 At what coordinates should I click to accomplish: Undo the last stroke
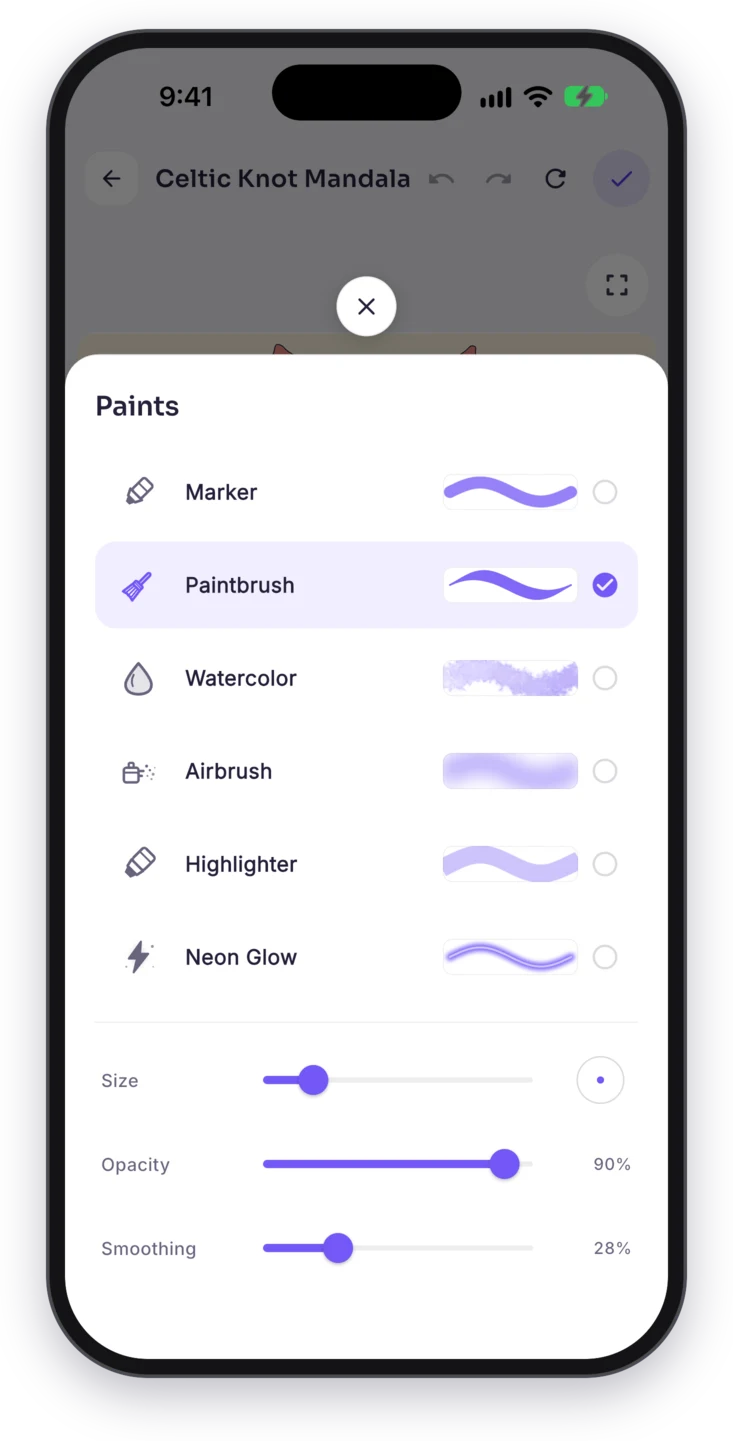441,179
